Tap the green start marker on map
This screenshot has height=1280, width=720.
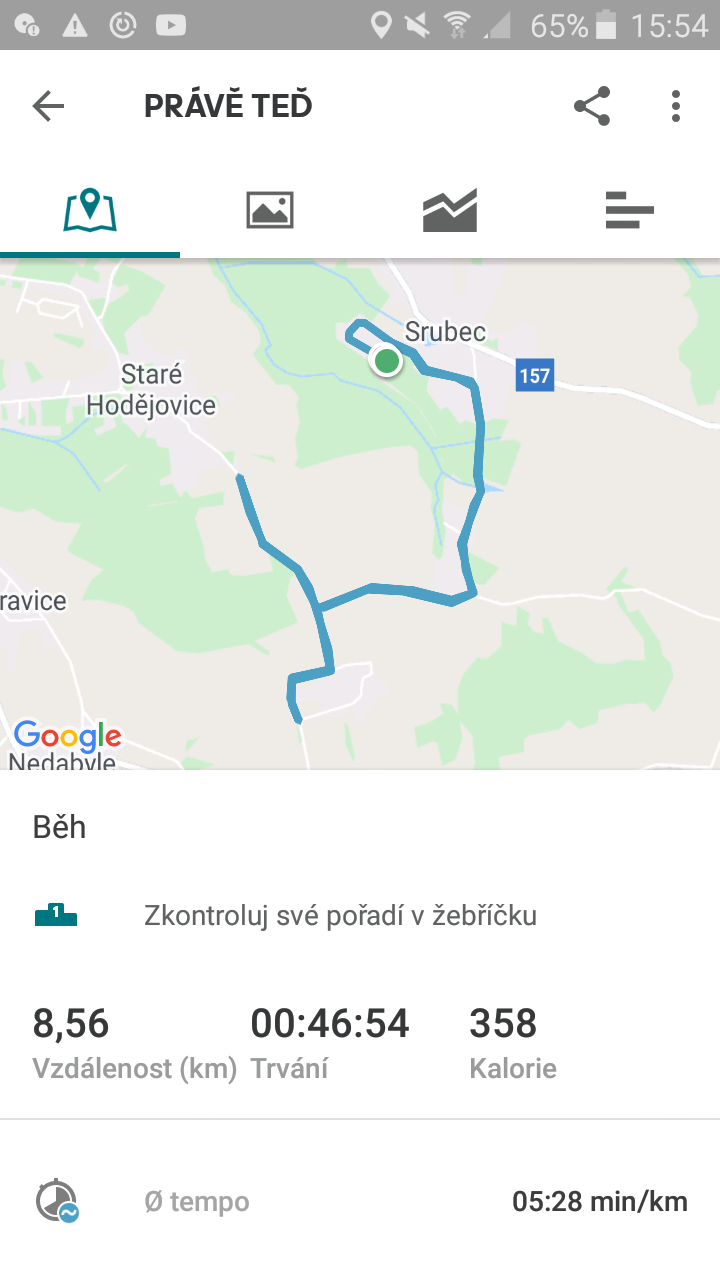click(x=387, y=361)
